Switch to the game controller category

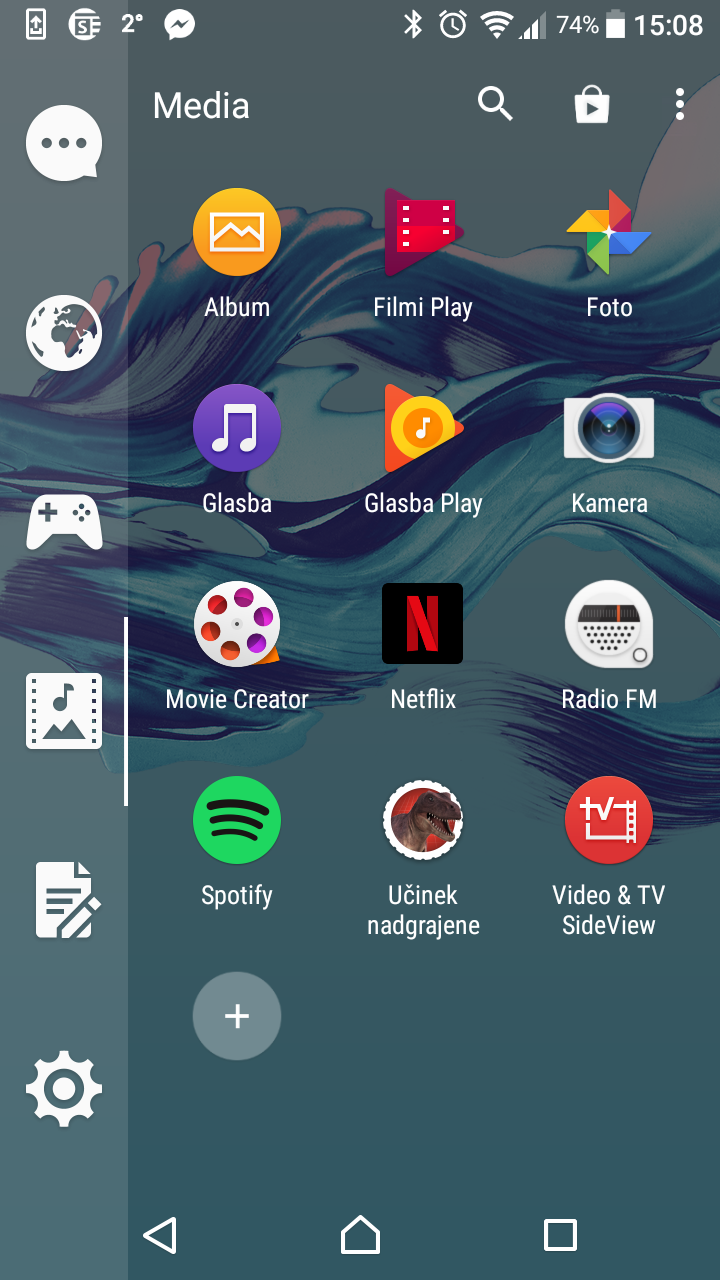[x=64, y=521]
